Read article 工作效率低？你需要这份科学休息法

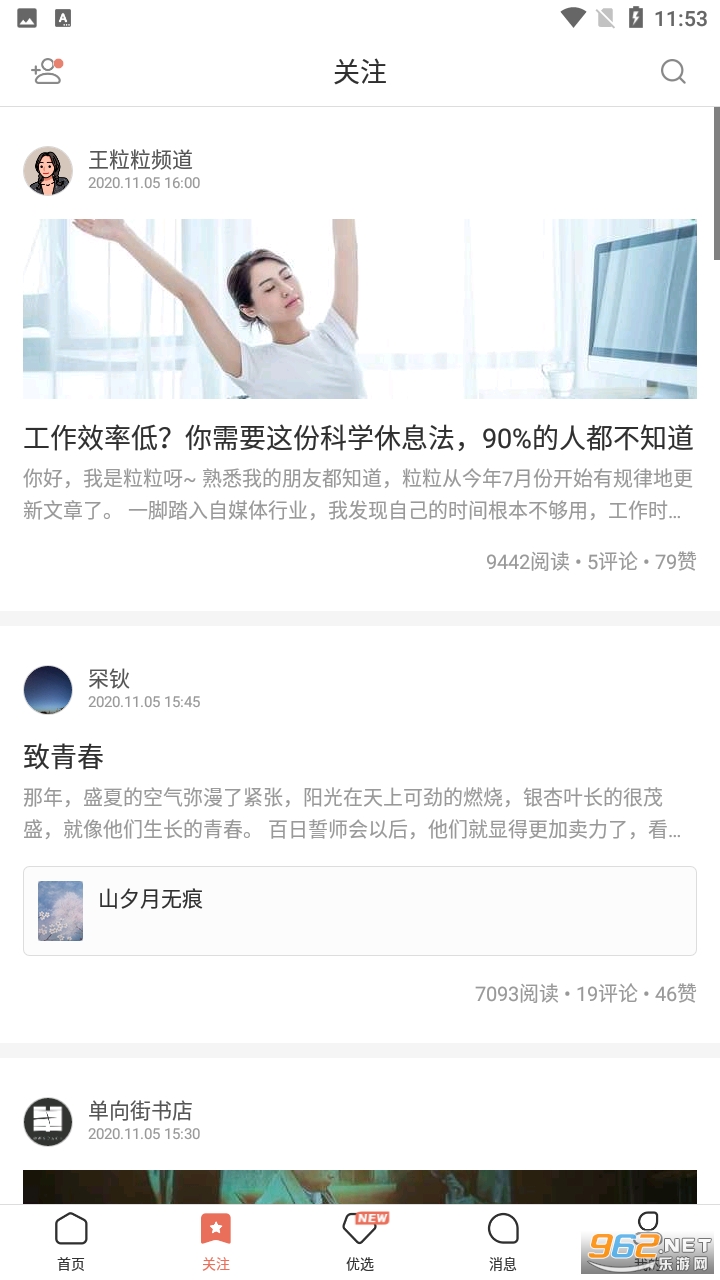pyautogui.click(x=358, y=438)
